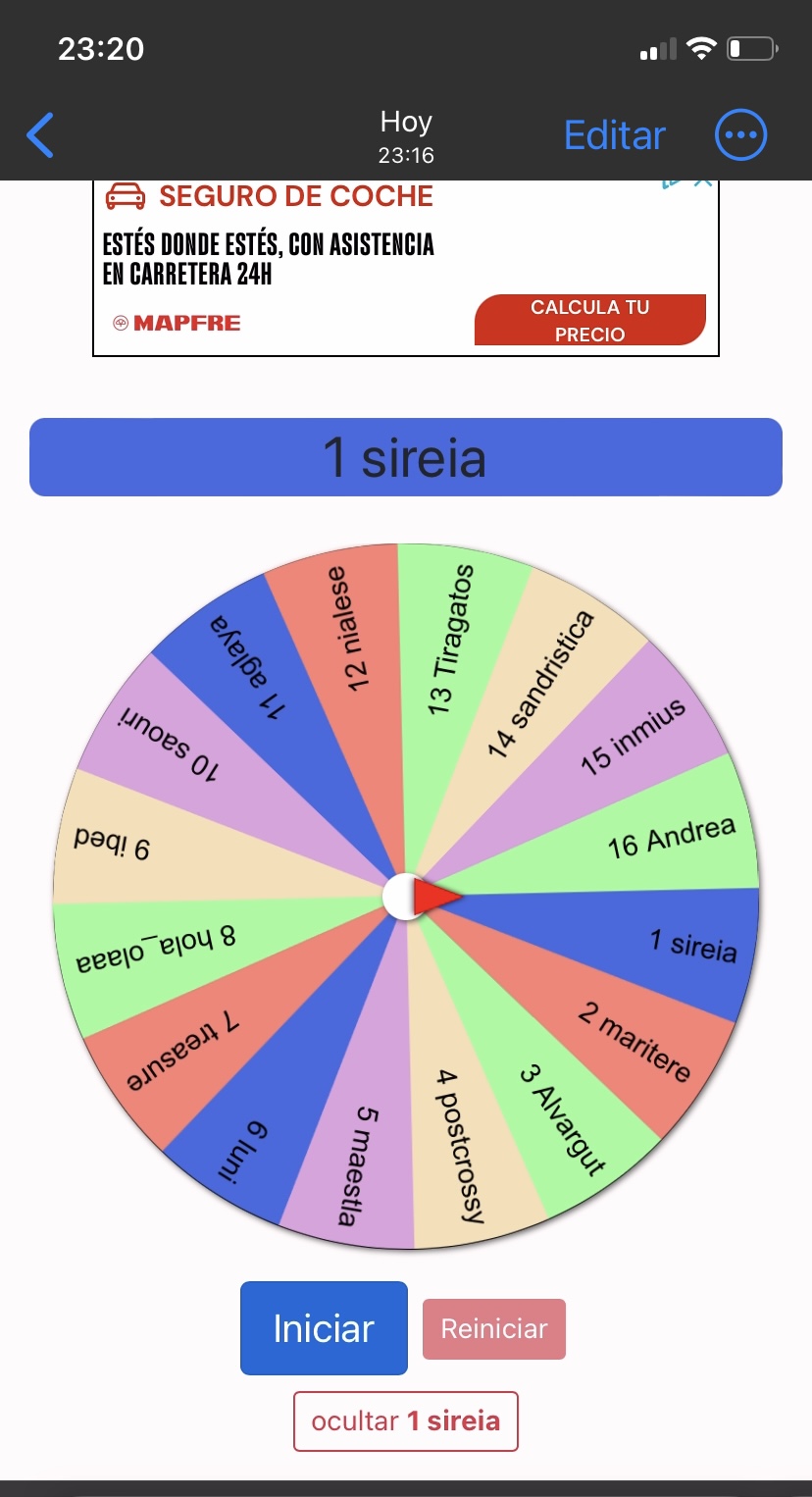The height and width of the screenshot is (1497, 812).
Task: Open the ellipsis options menu
Action: (740, 134)
